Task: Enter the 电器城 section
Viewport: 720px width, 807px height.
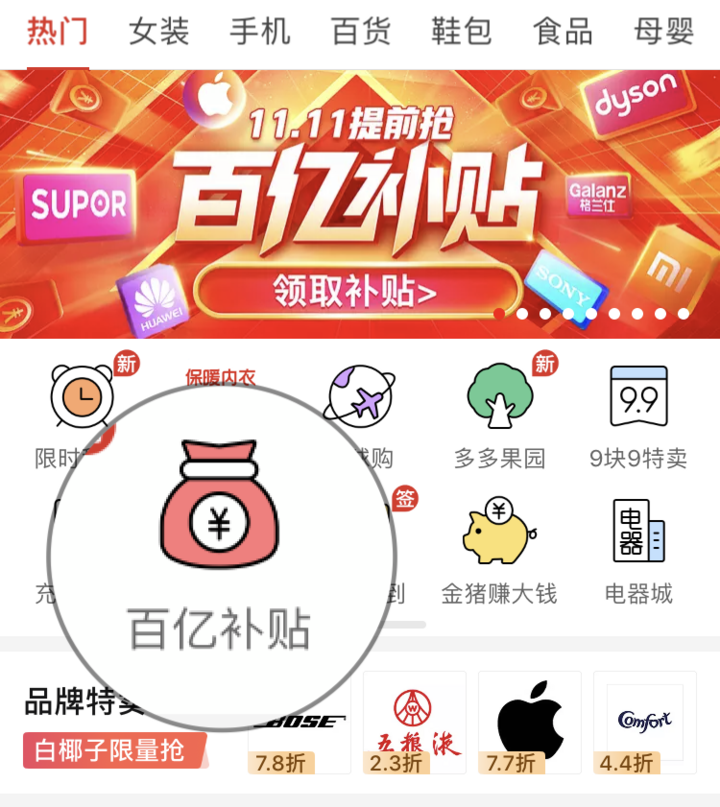Action: 638,550
